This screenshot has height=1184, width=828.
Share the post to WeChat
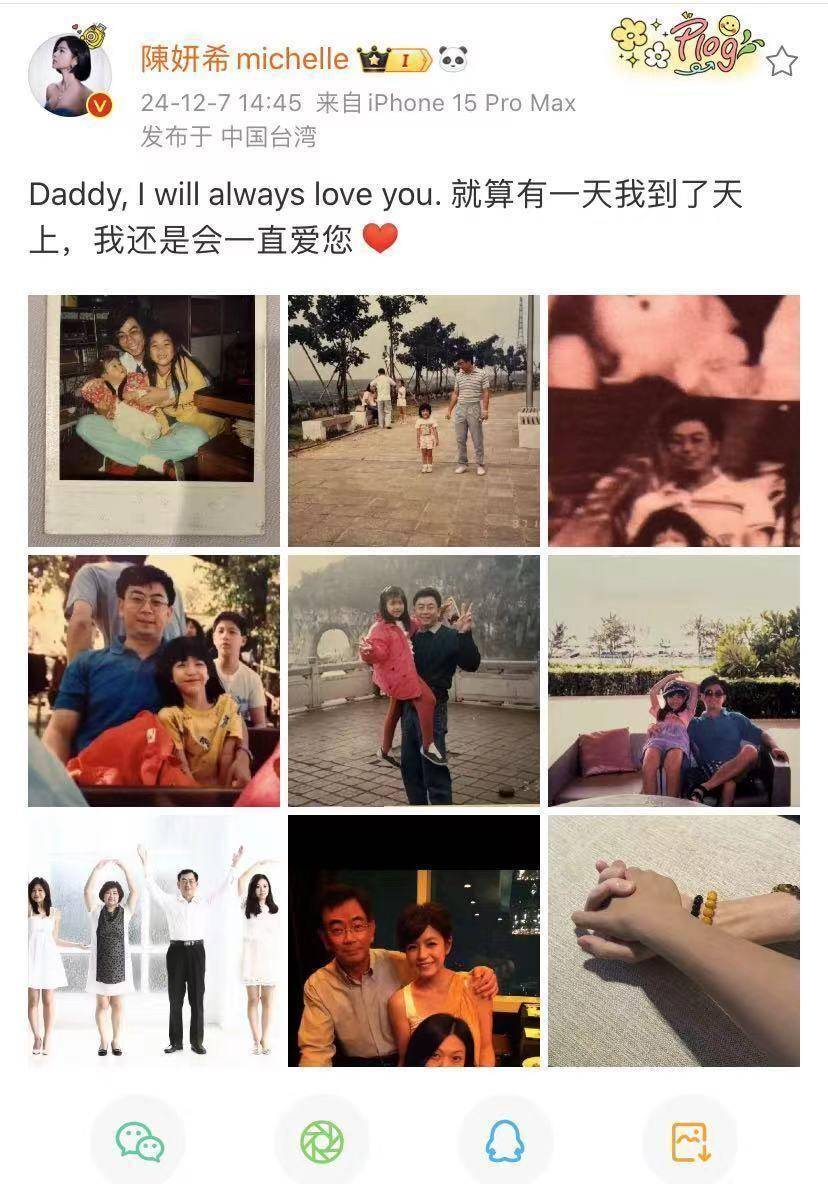point(139,1141)
